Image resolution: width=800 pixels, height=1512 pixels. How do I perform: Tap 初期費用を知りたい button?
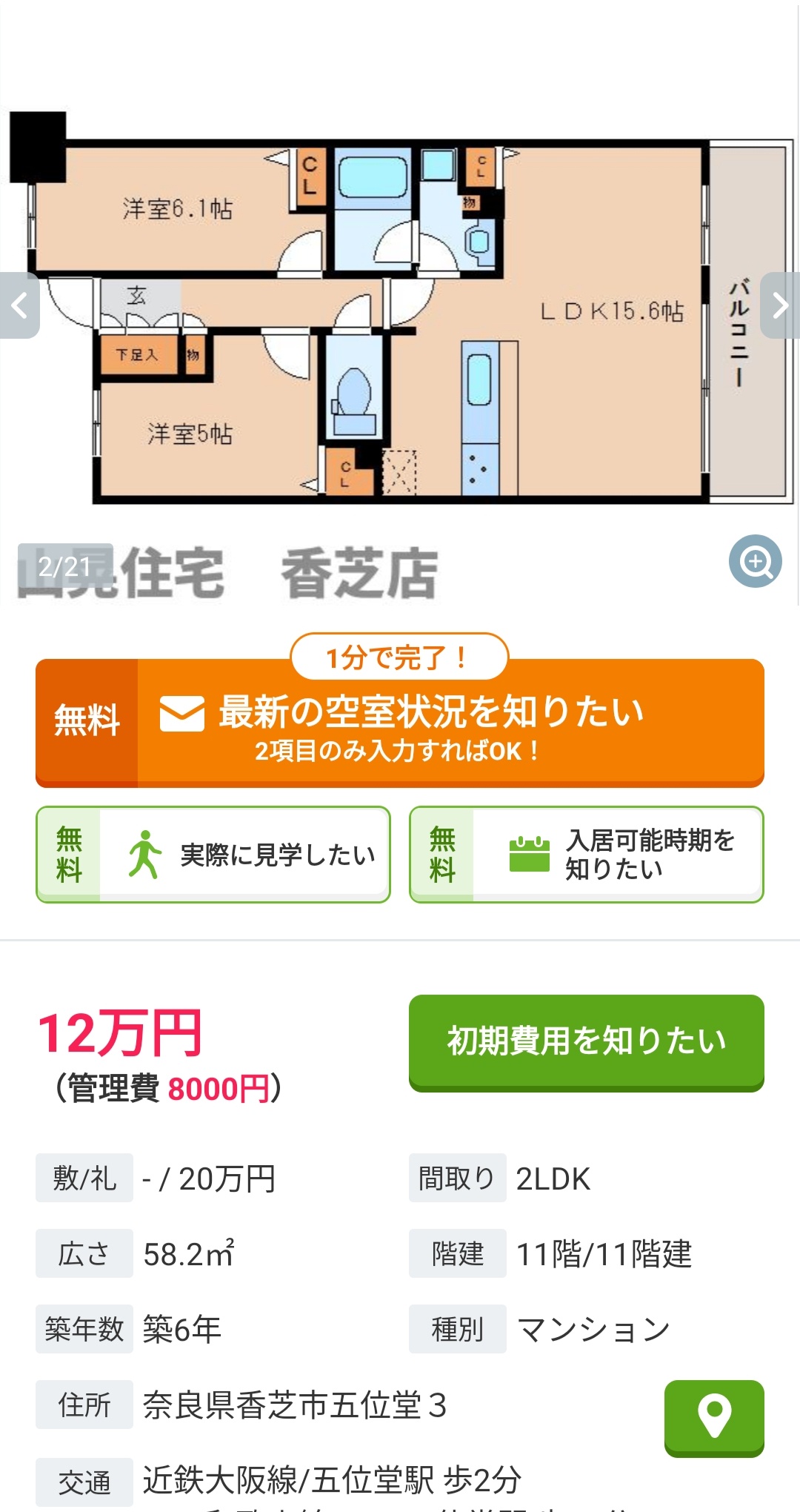(586, 1041)
